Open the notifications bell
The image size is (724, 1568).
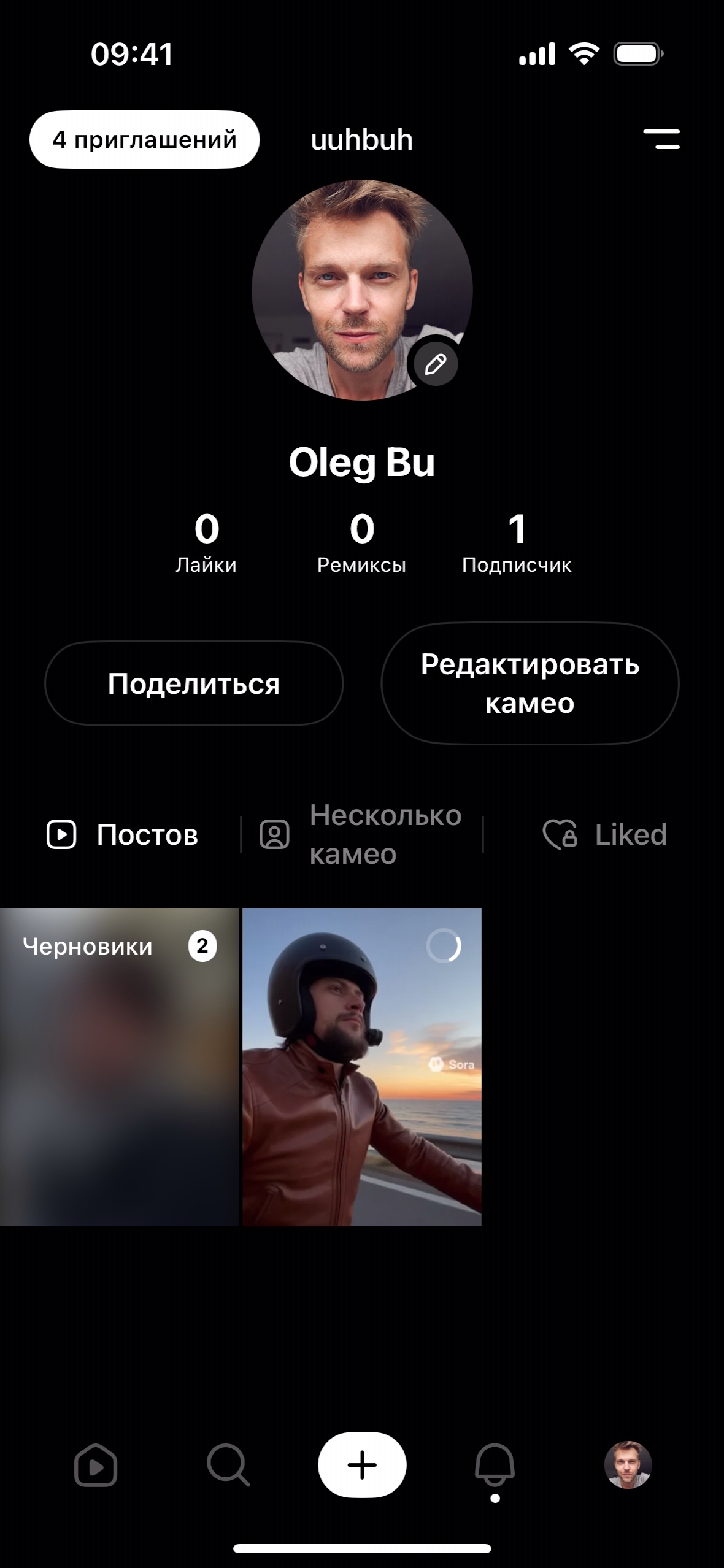[x=495, y=1466]
